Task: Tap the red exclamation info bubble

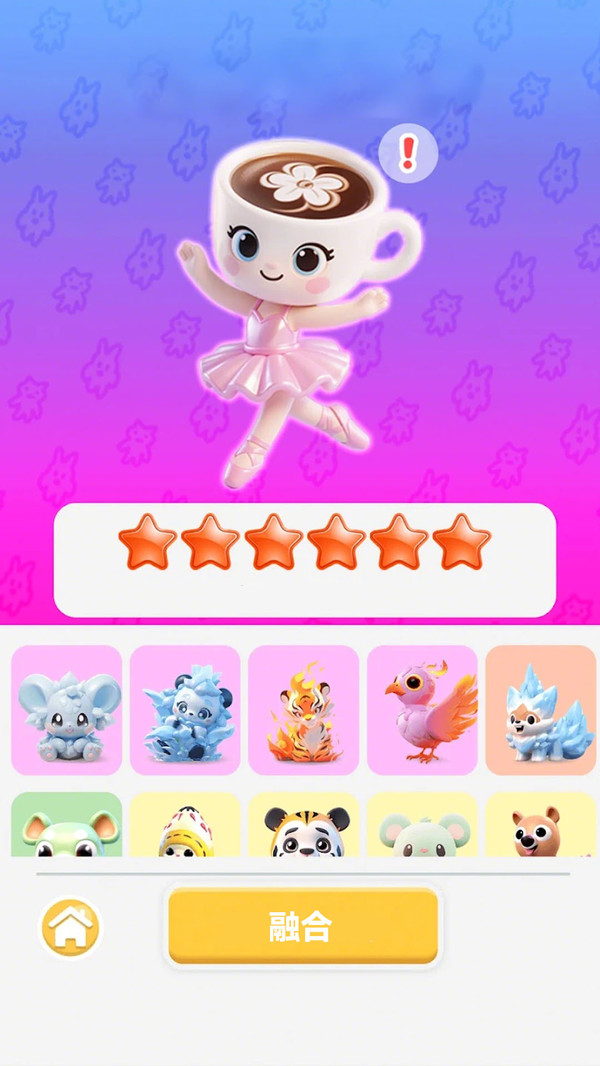Action: [x=408, y=153]
